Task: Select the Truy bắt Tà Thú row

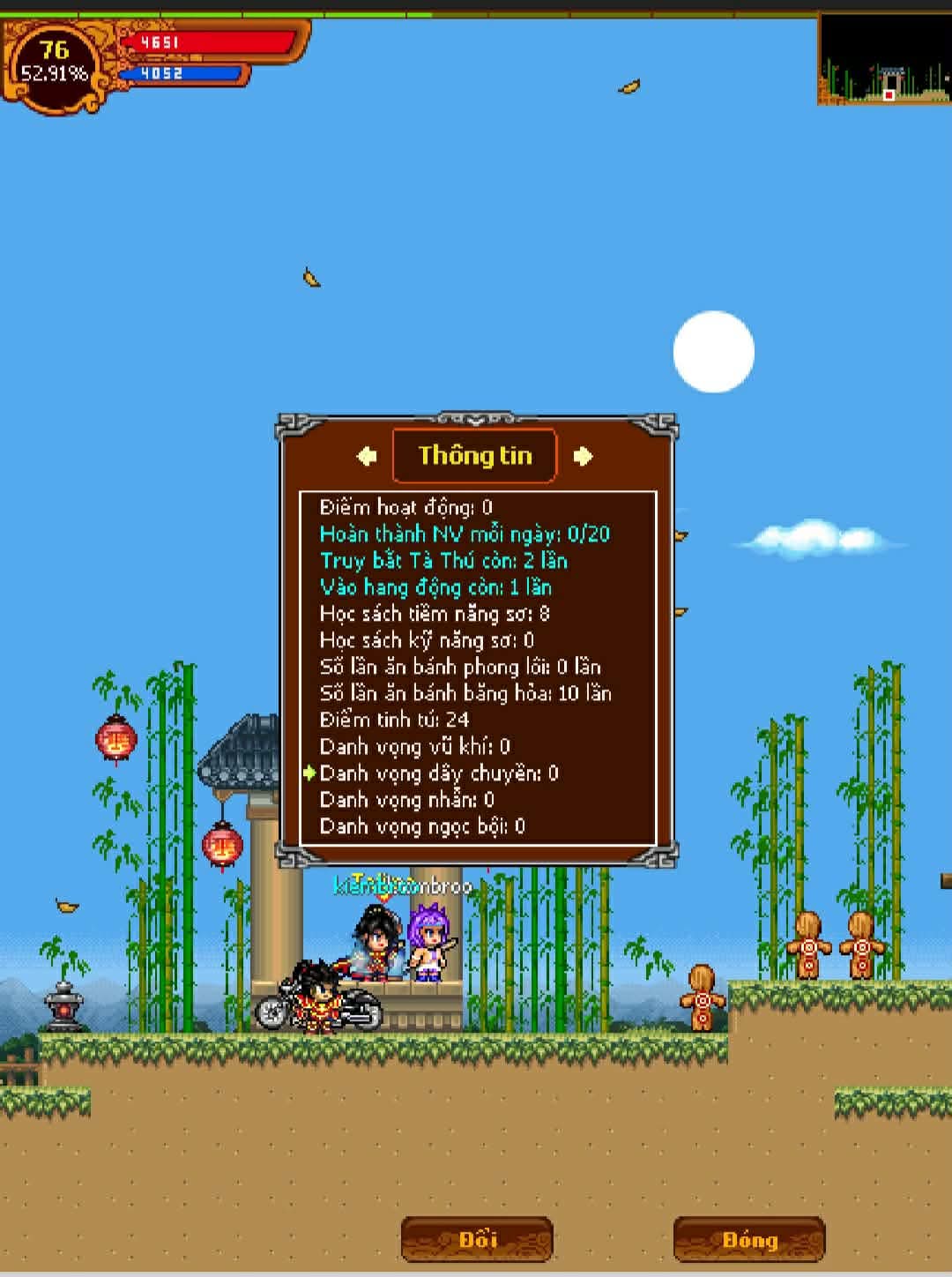Action: click(443, 561)
